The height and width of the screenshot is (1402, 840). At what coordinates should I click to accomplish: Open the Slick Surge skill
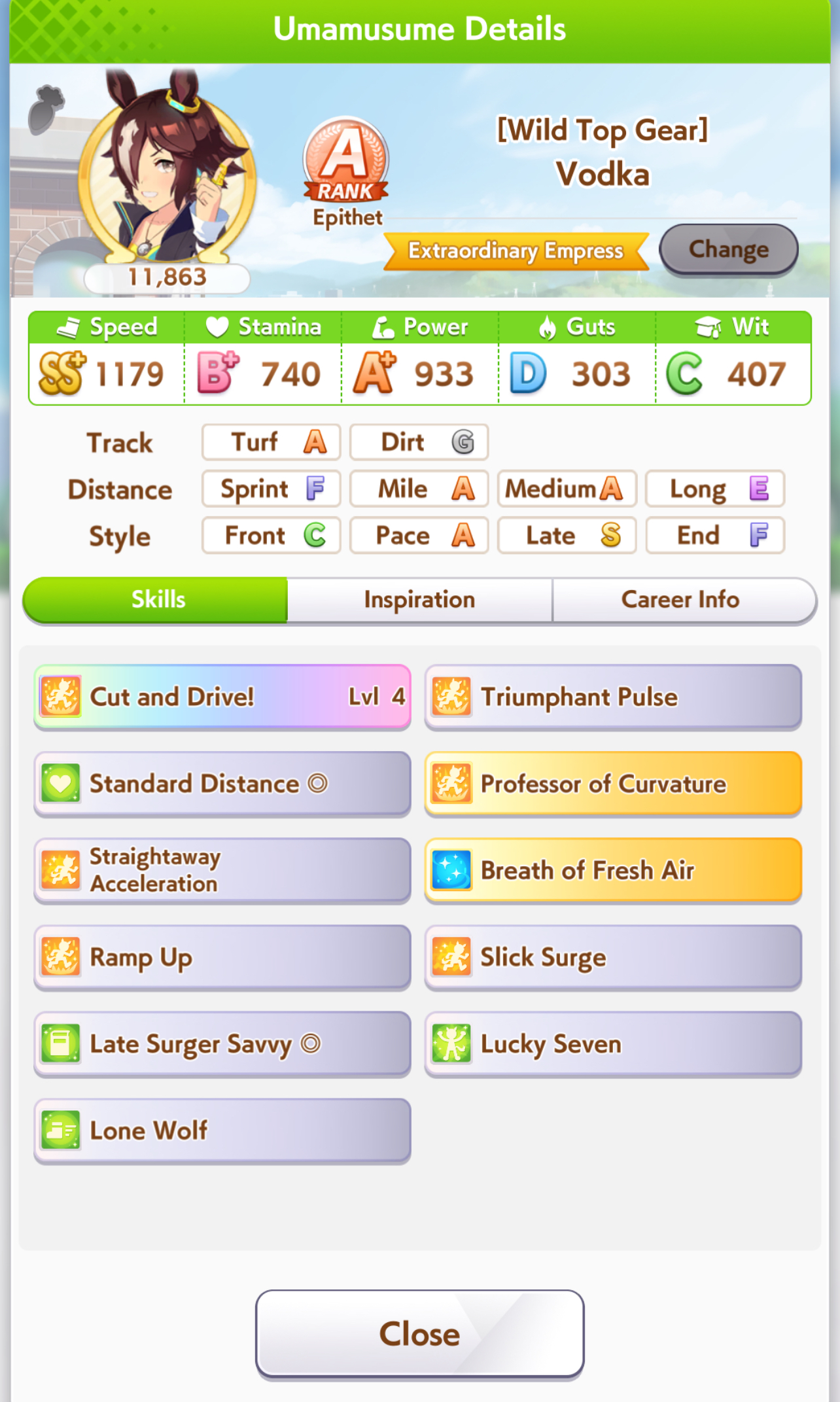tap(612, 957)
